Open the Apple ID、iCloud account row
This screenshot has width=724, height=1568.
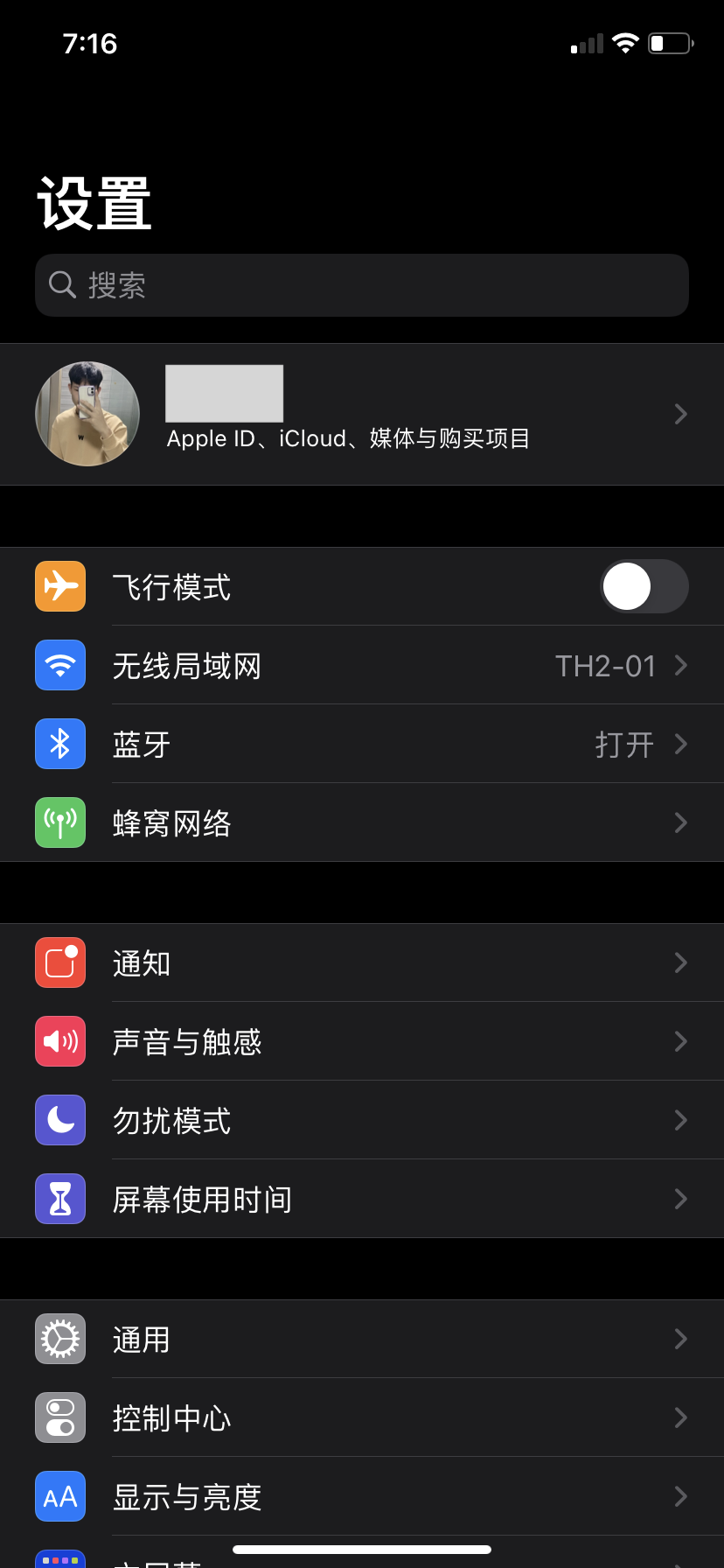(362, 414)
